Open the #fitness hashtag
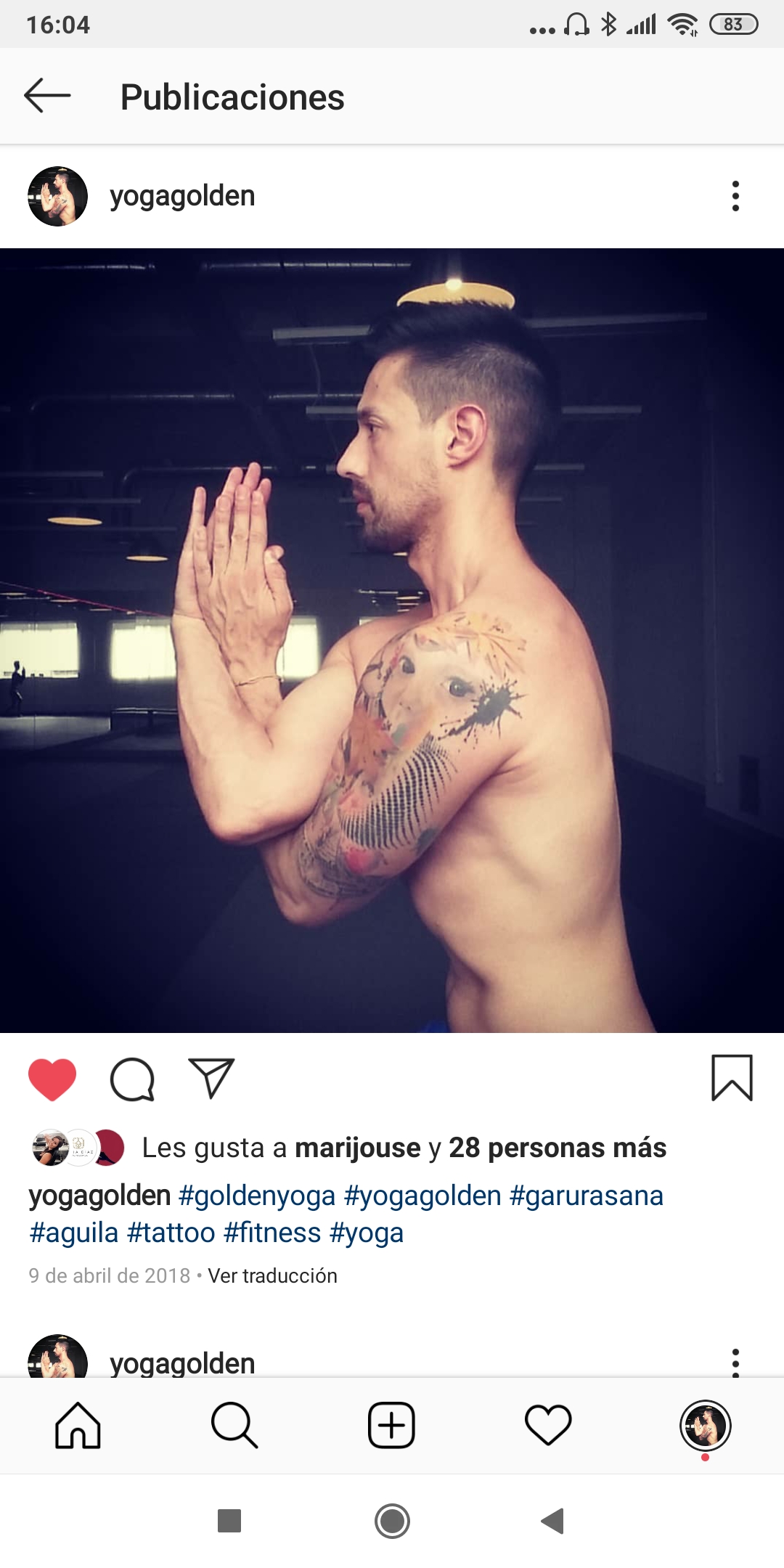Image resolution: width=784 pixels, height=1568 pixels. [x=272, y=1233]
